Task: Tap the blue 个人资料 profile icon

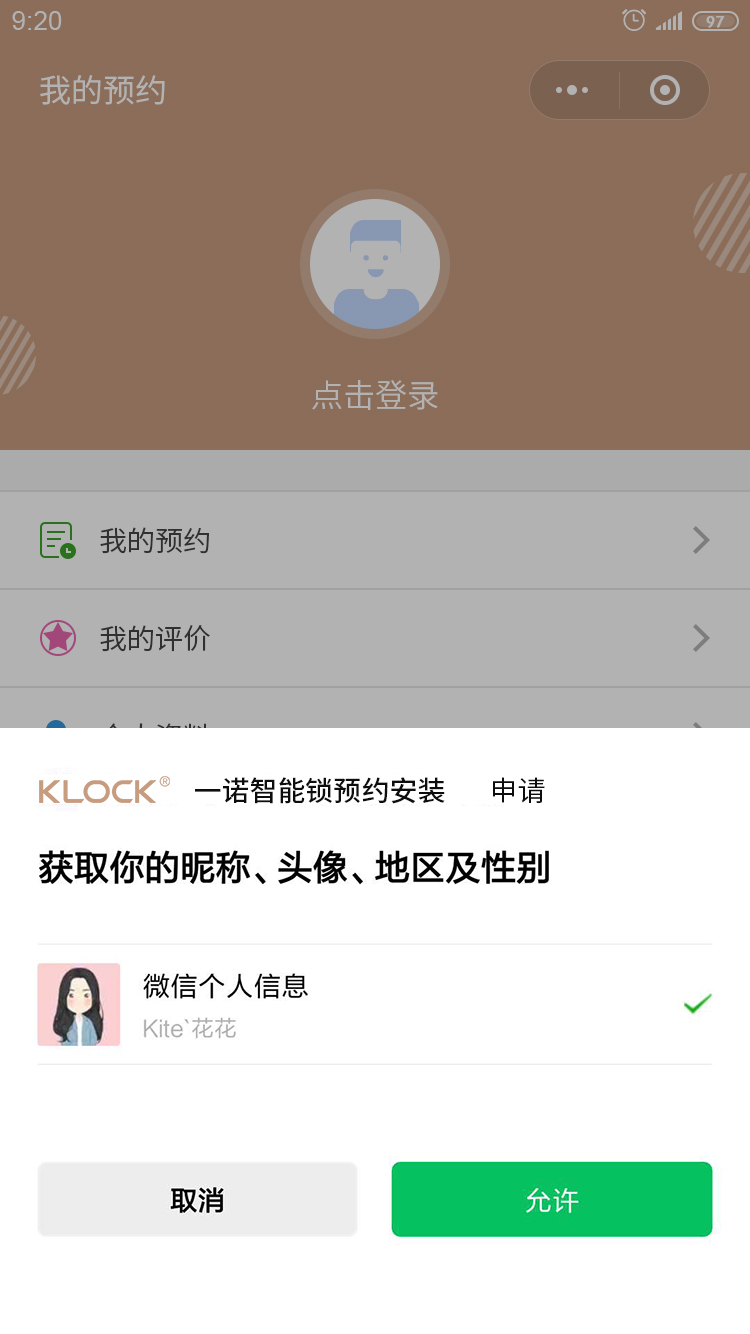Action: click(57, 725)
